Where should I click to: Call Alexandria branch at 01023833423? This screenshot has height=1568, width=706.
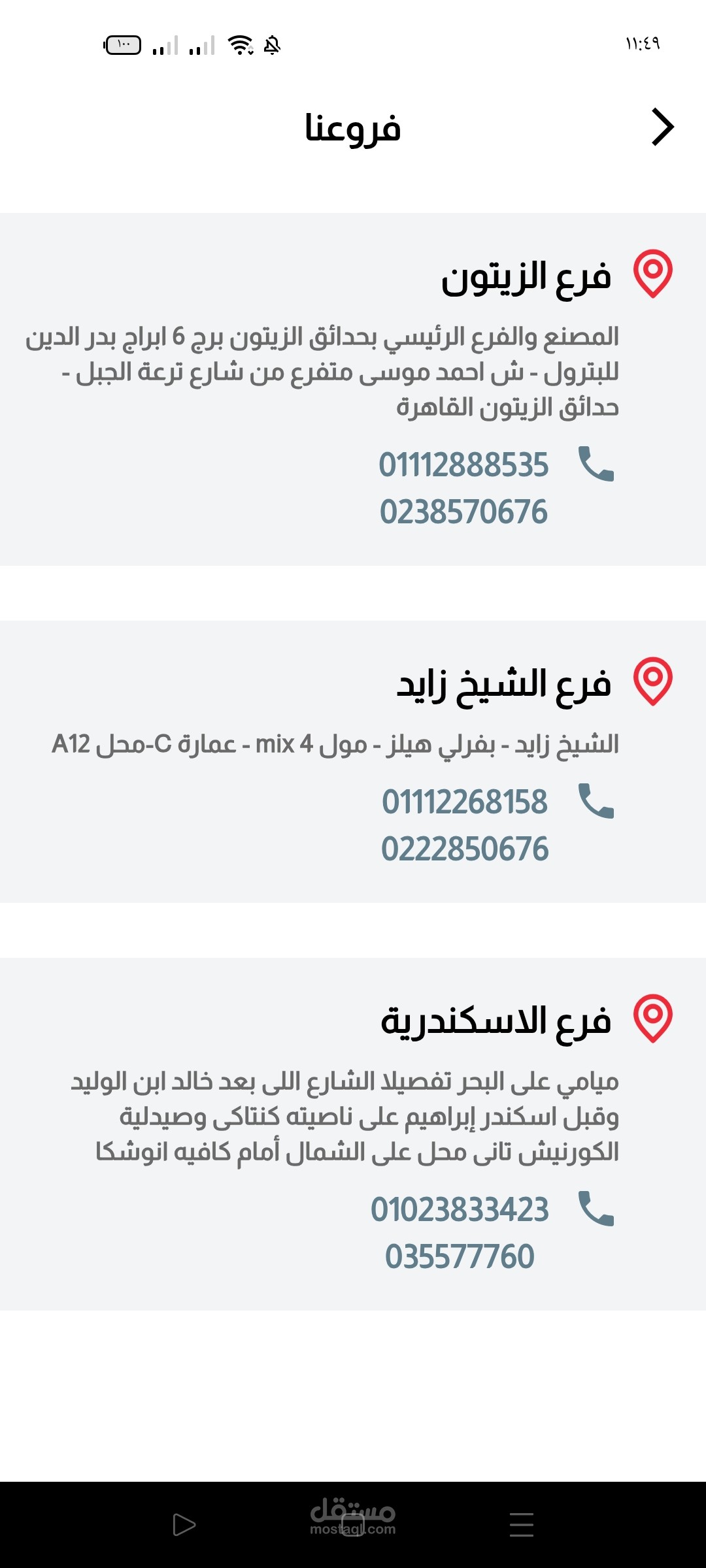[460, 1210]
